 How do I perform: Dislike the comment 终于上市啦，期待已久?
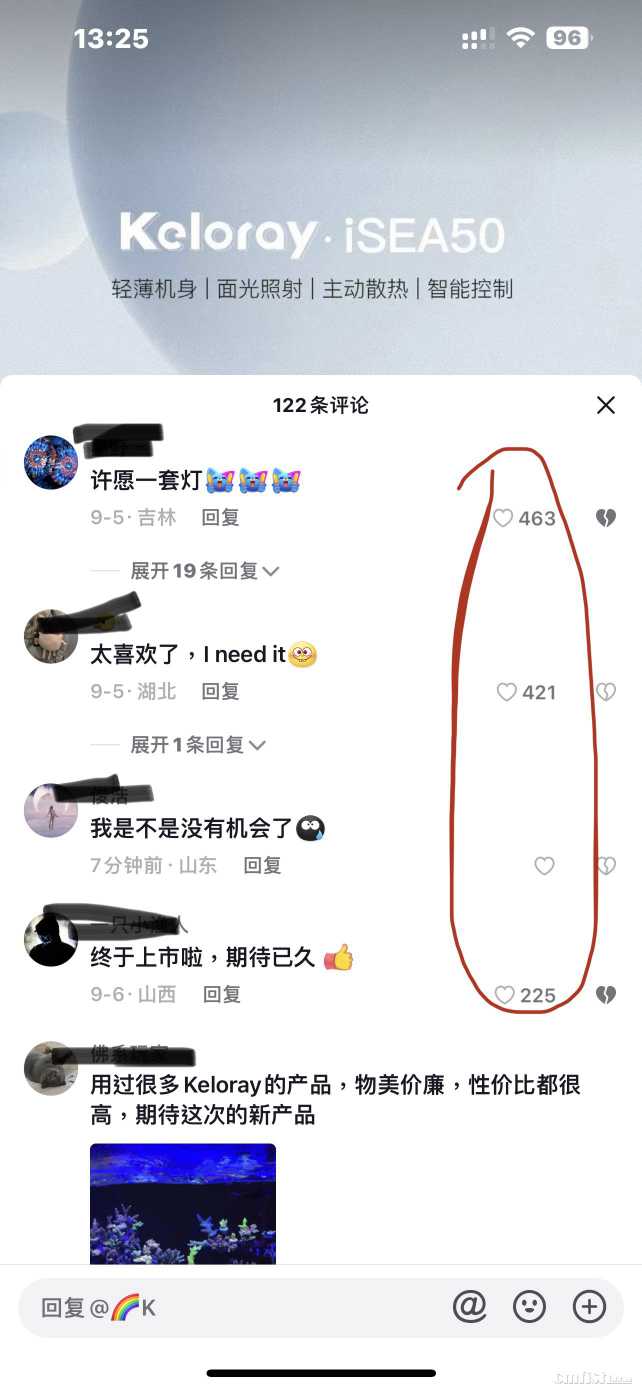pyautogui.click(x=606, y=995)
